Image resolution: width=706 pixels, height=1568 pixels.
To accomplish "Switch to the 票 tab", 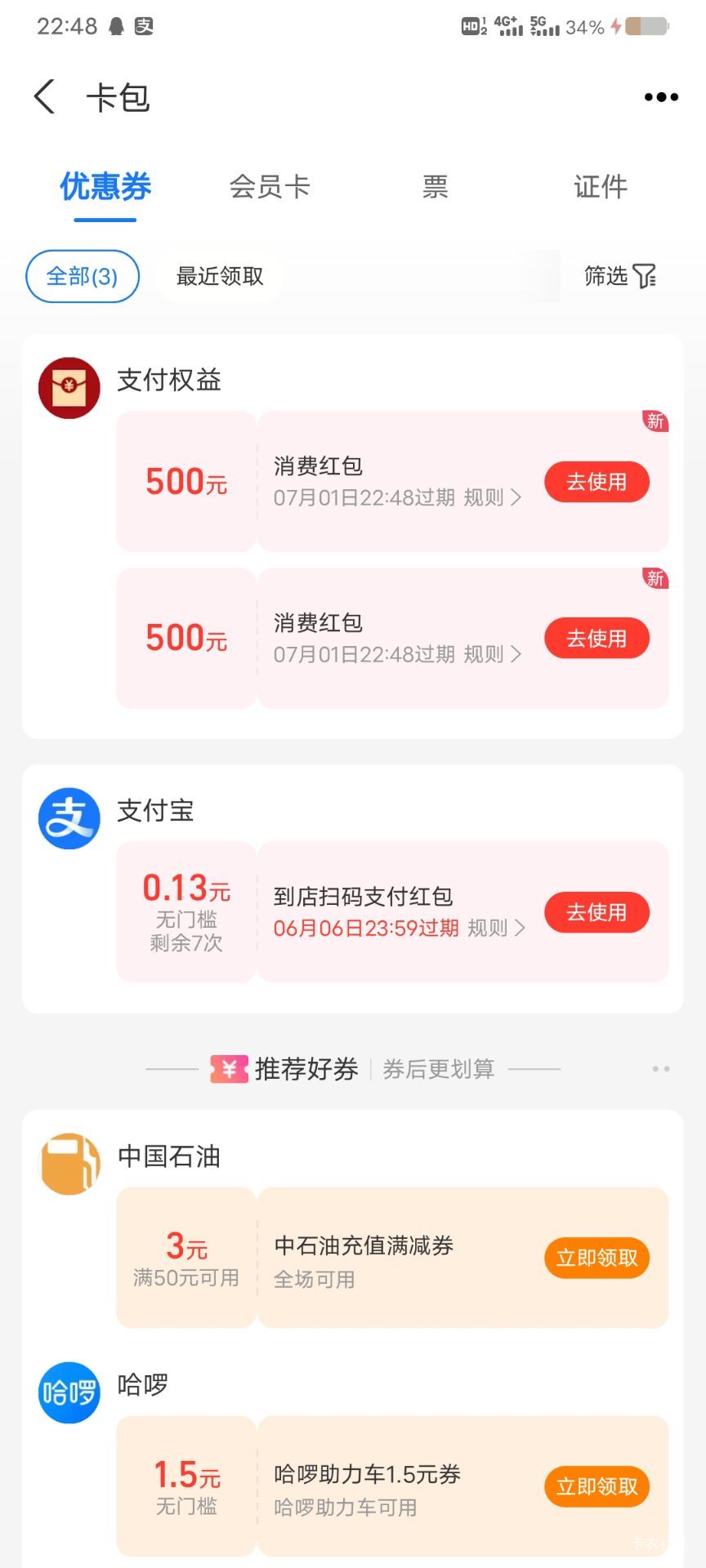I will point(435,187).
